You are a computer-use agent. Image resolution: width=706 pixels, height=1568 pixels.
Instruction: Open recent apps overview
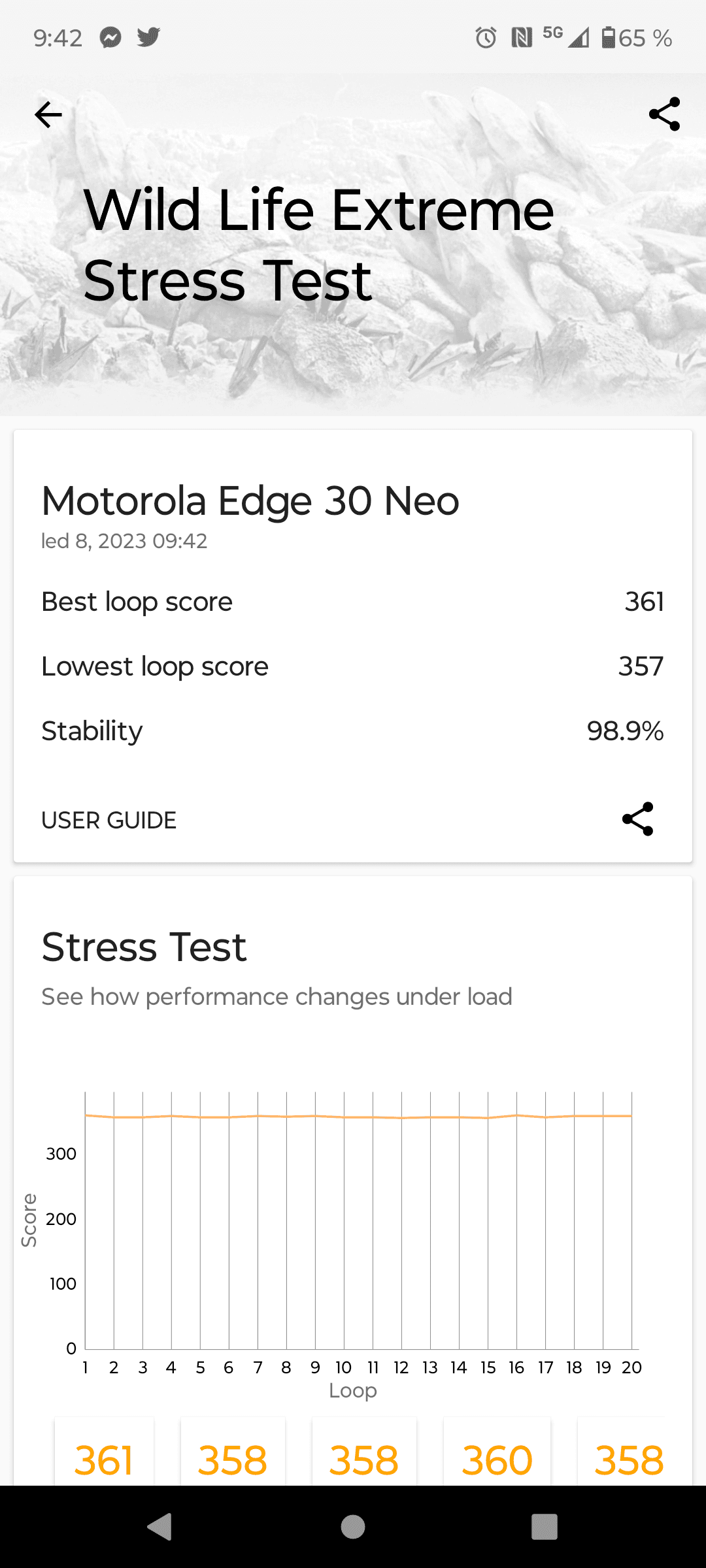[544, 1527]
